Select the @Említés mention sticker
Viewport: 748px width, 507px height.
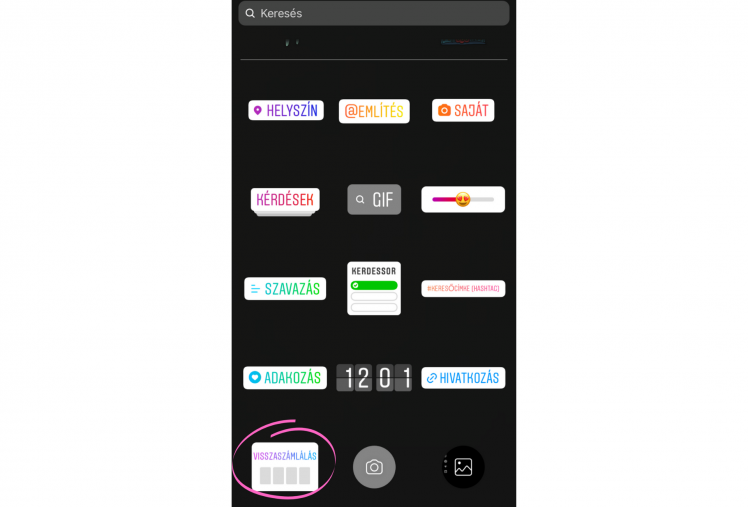[374, 111]
